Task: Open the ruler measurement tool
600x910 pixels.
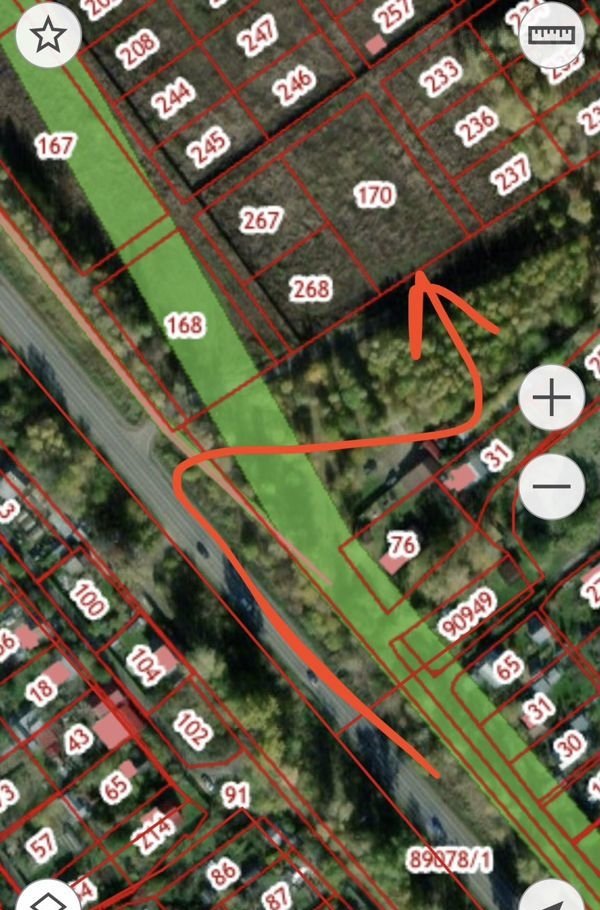Action: pos(553,36)
